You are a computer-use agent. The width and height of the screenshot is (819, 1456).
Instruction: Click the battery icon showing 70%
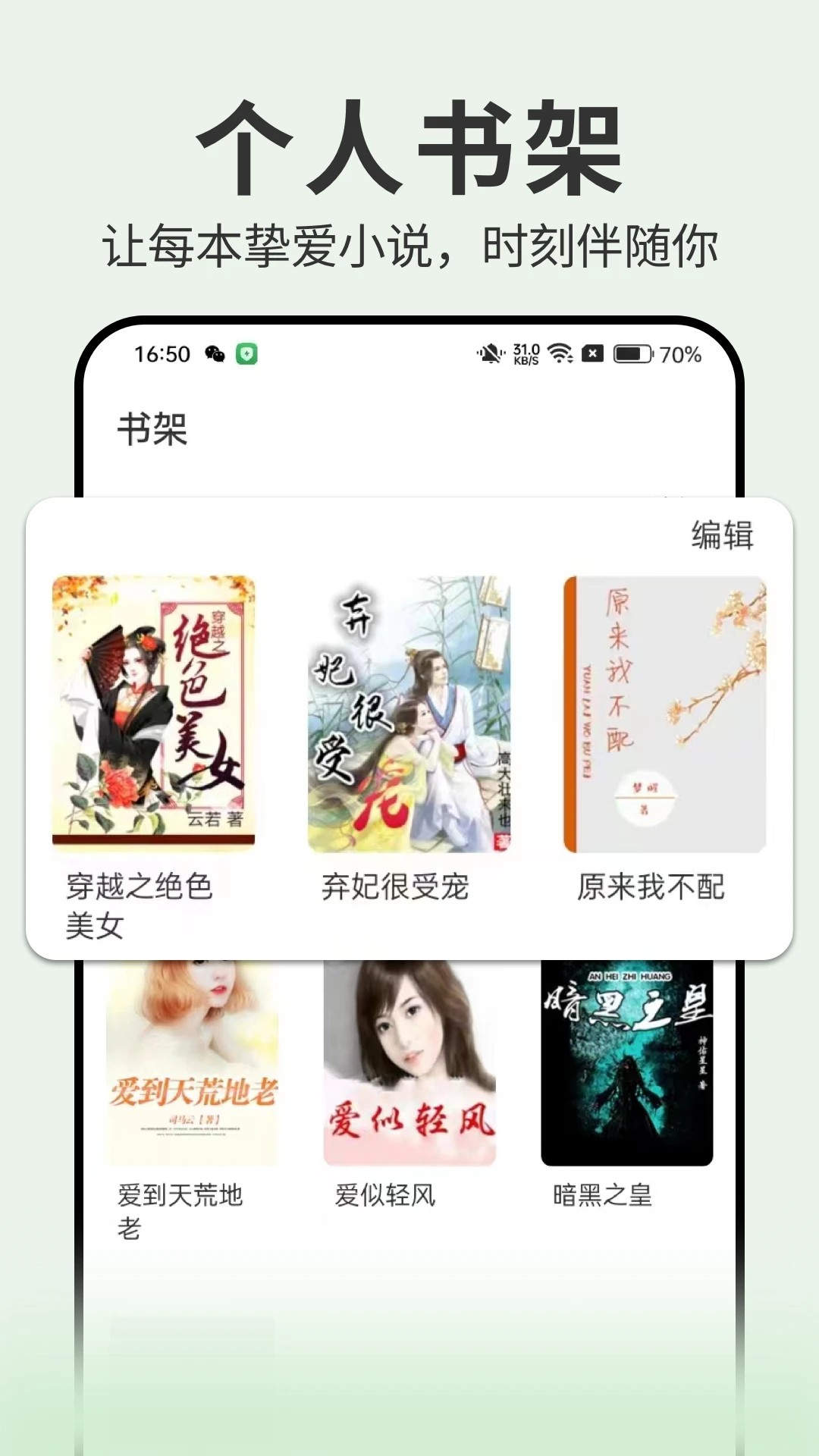[632, 353]
